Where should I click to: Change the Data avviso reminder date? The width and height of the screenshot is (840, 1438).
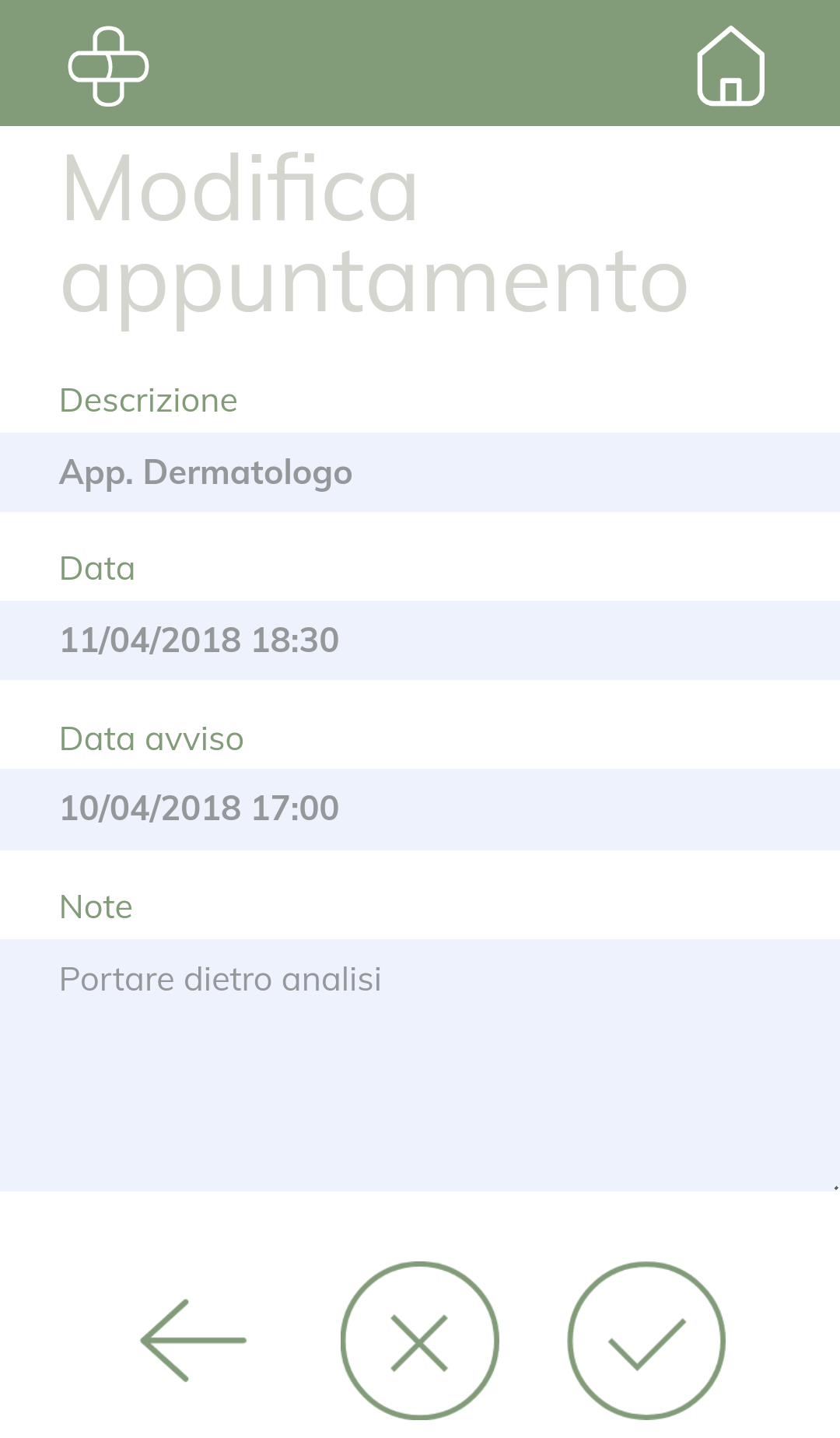point(420,809)
